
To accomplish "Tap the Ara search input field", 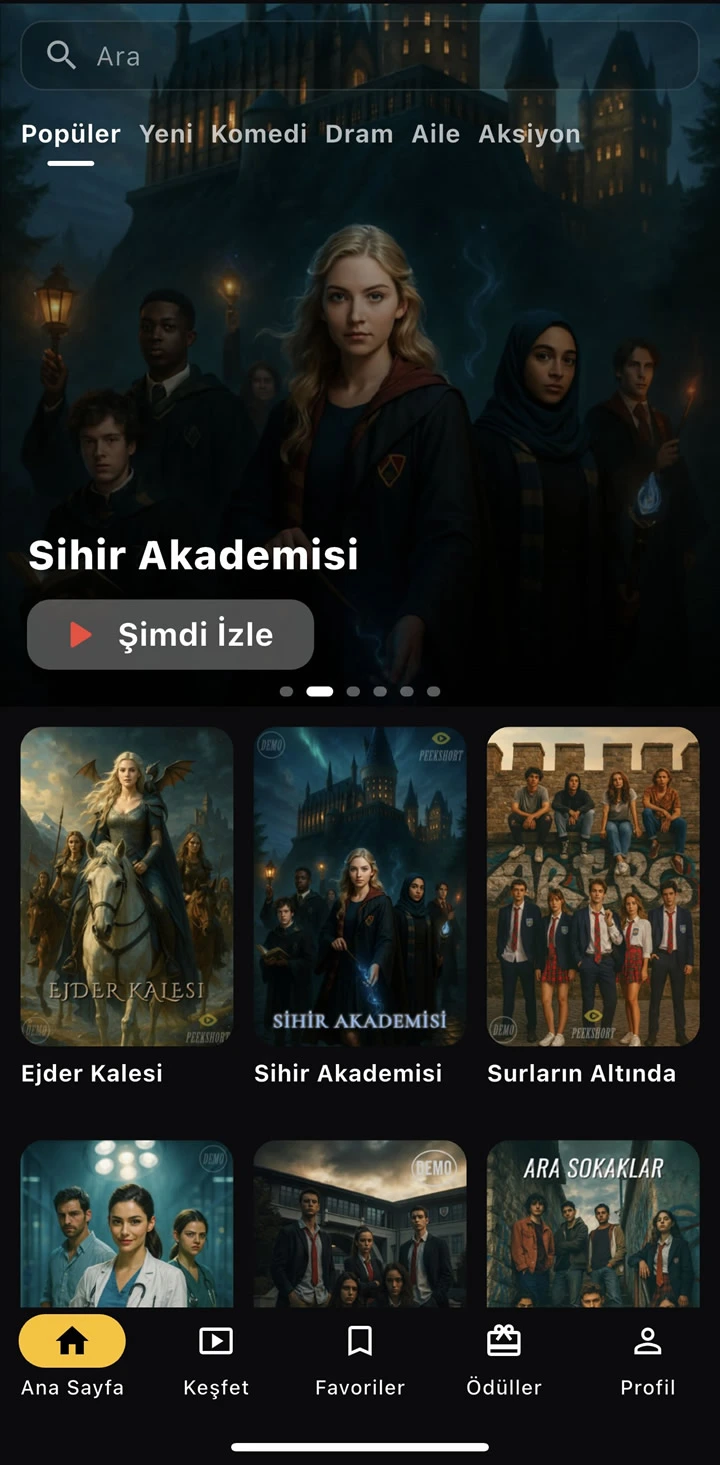I will coord(360,55).
